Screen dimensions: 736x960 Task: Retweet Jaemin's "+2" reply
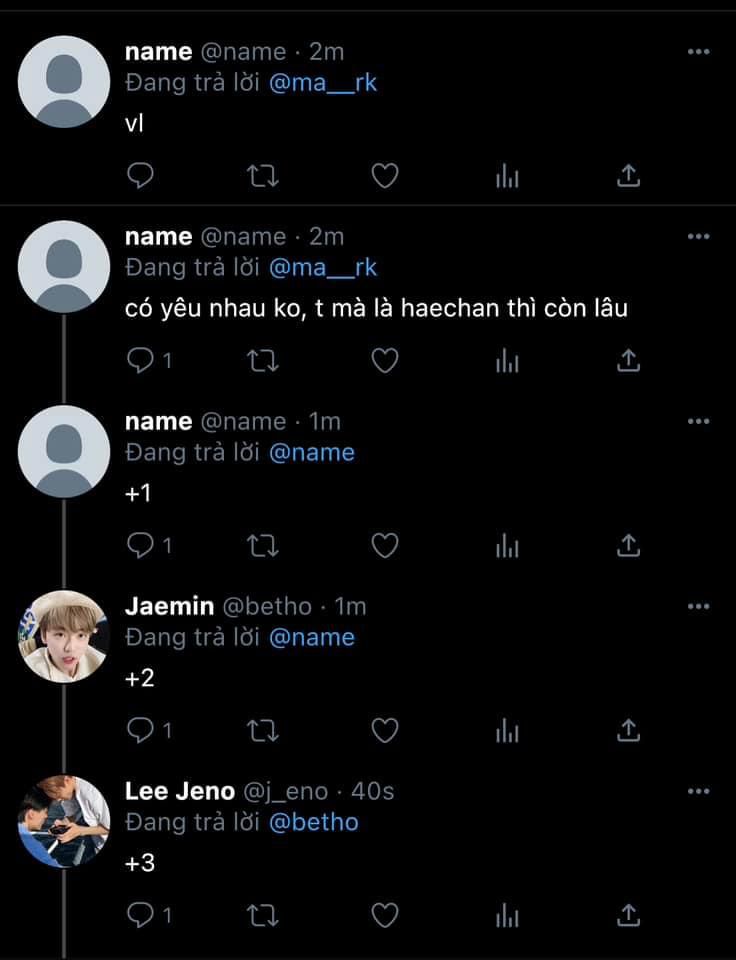click(263, 730)
